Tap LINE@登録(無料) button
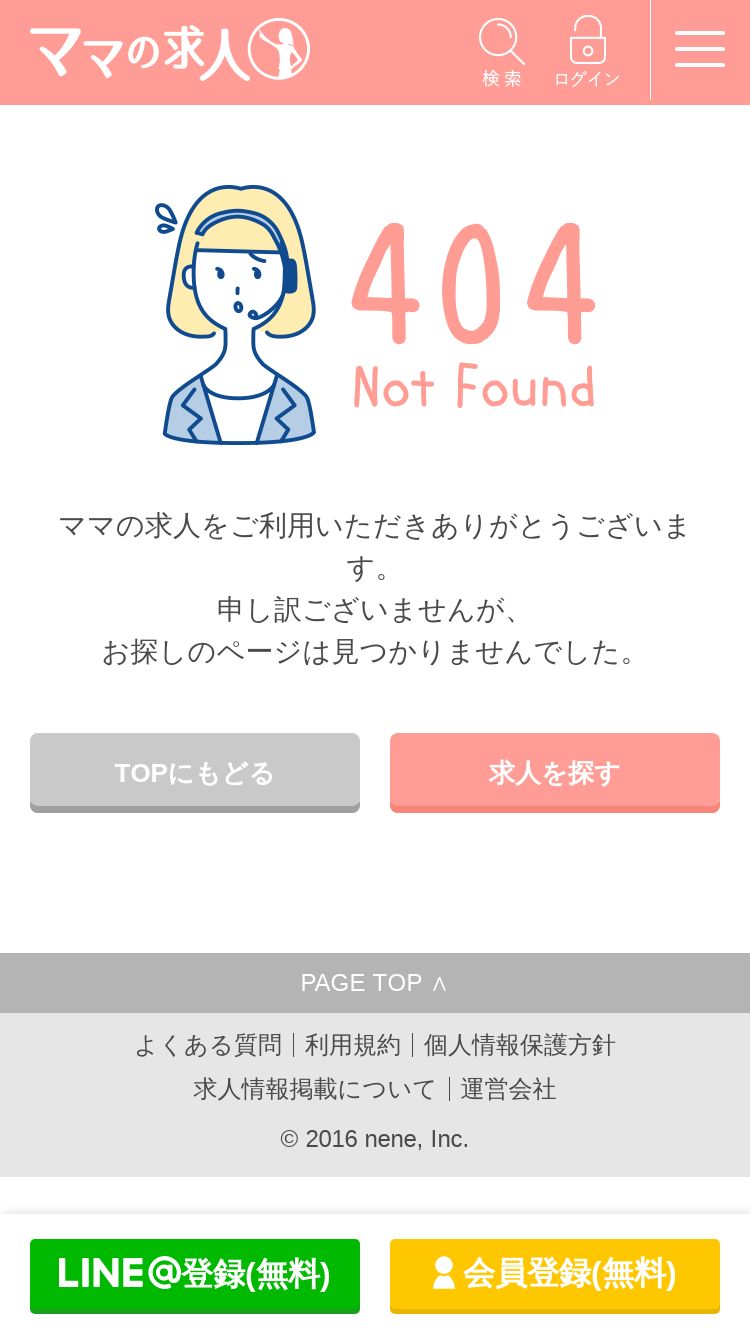The image size is (750, 1334). pyautogui.click(x=195, y=1275)
